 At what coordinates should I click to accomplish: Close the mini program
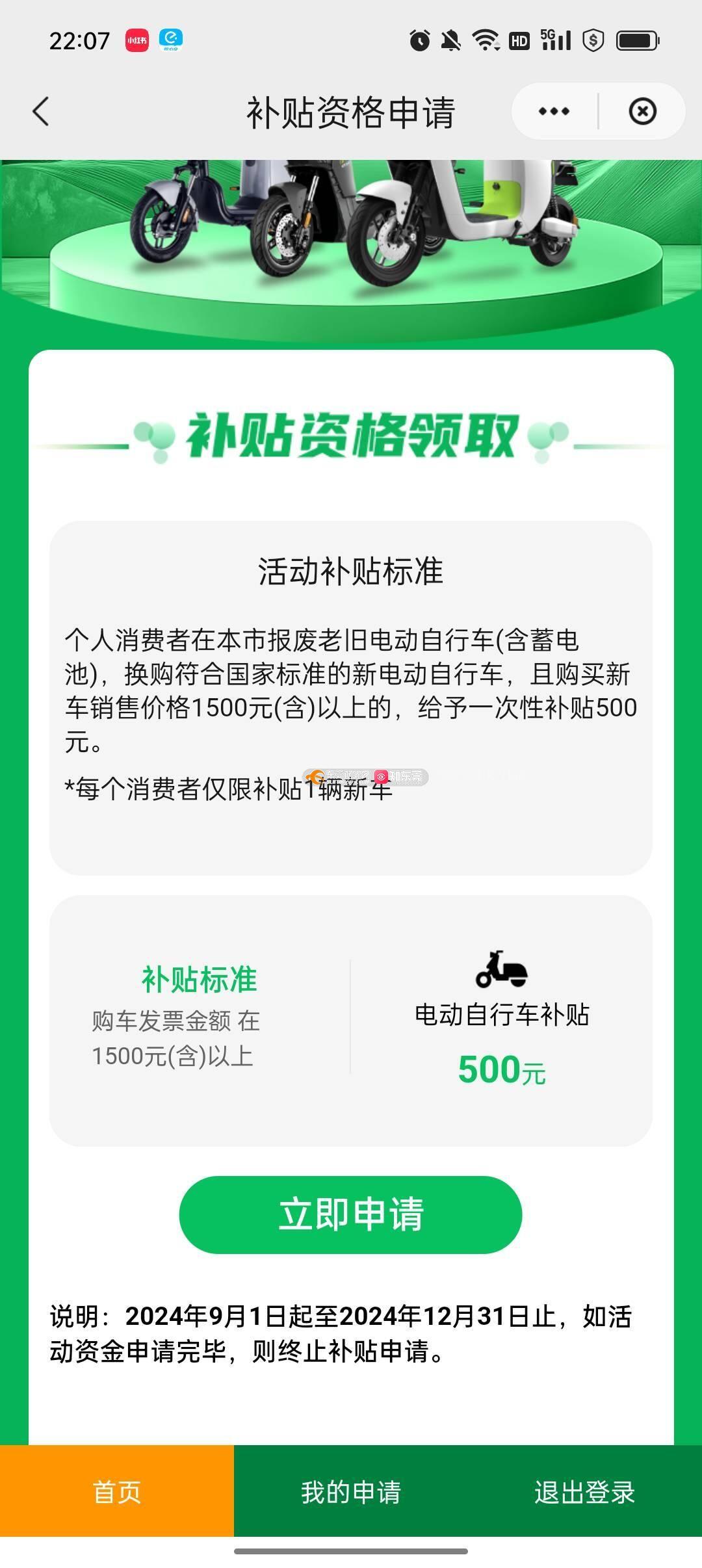click(642, 112)
